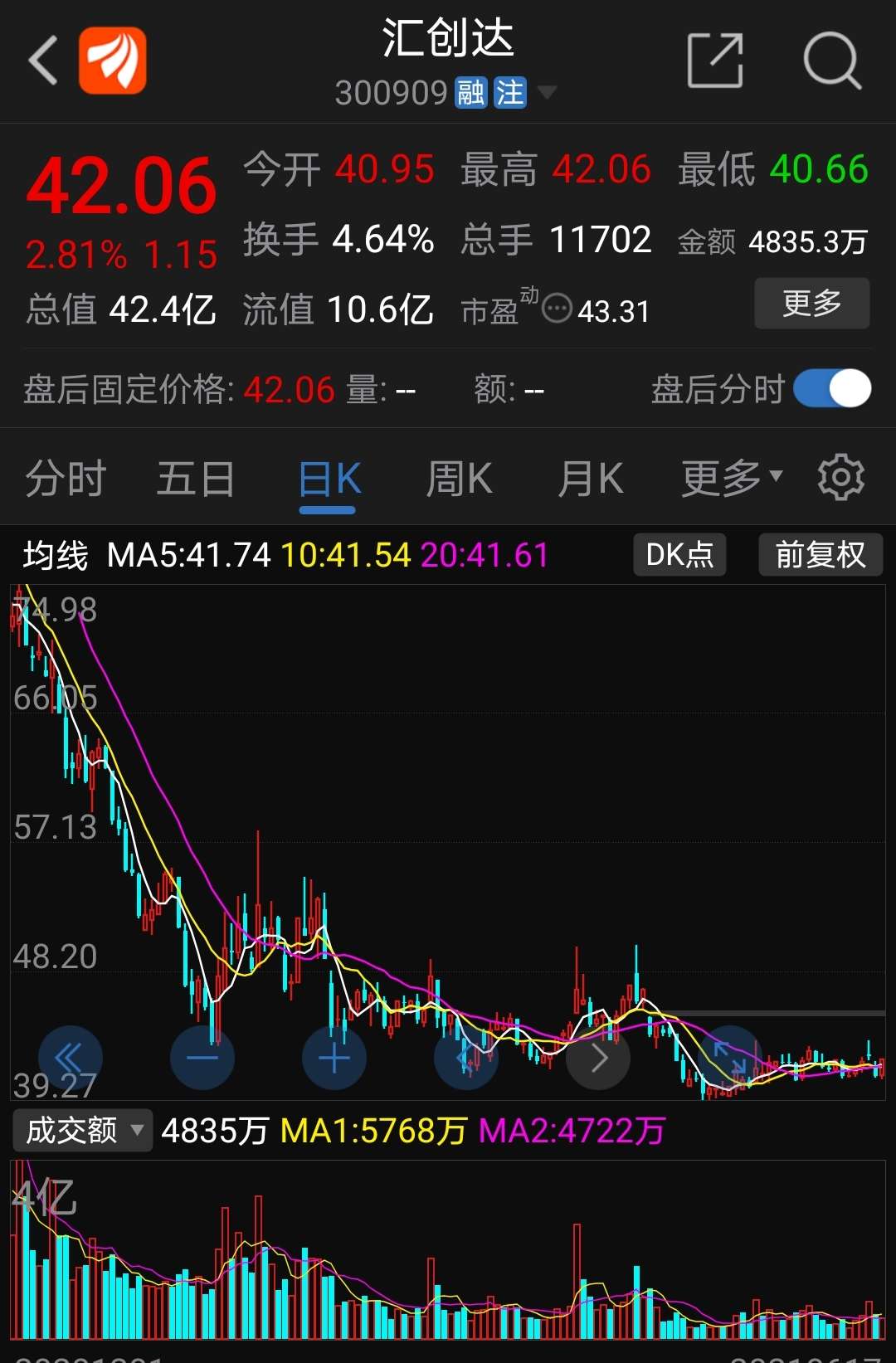
Task: Zoom in on the candlestick chart with plus icon
Action: click(334, 1057)
